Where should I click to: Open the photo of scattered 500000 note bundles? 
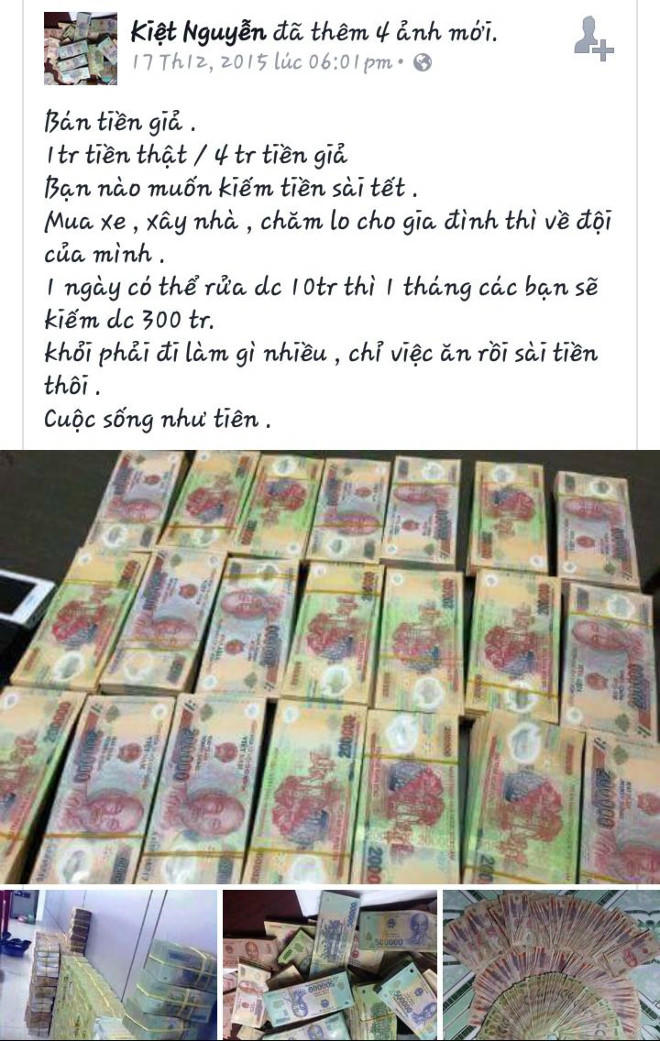coord(330,964)
